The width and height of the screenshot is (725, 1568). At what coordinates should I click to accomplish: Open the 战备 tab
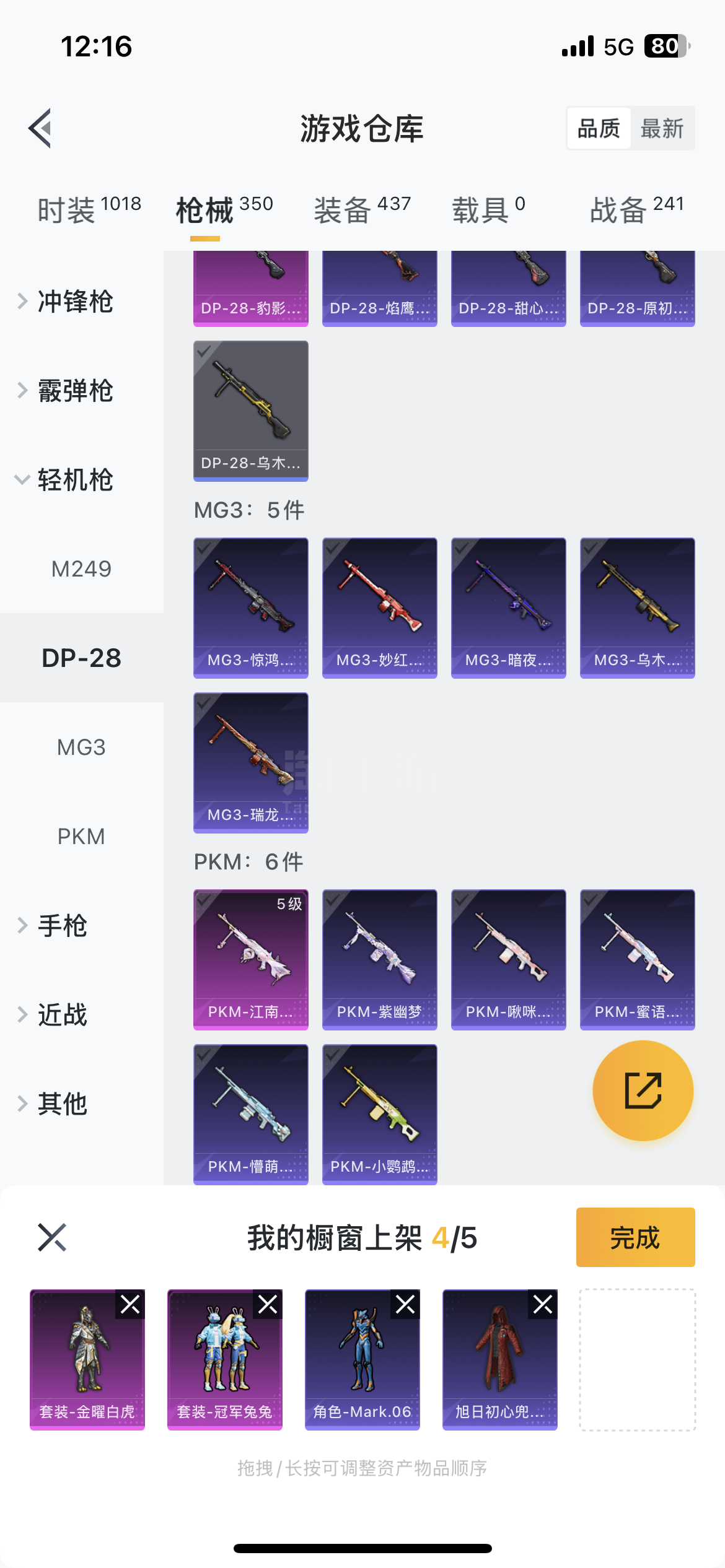[637, 209]
